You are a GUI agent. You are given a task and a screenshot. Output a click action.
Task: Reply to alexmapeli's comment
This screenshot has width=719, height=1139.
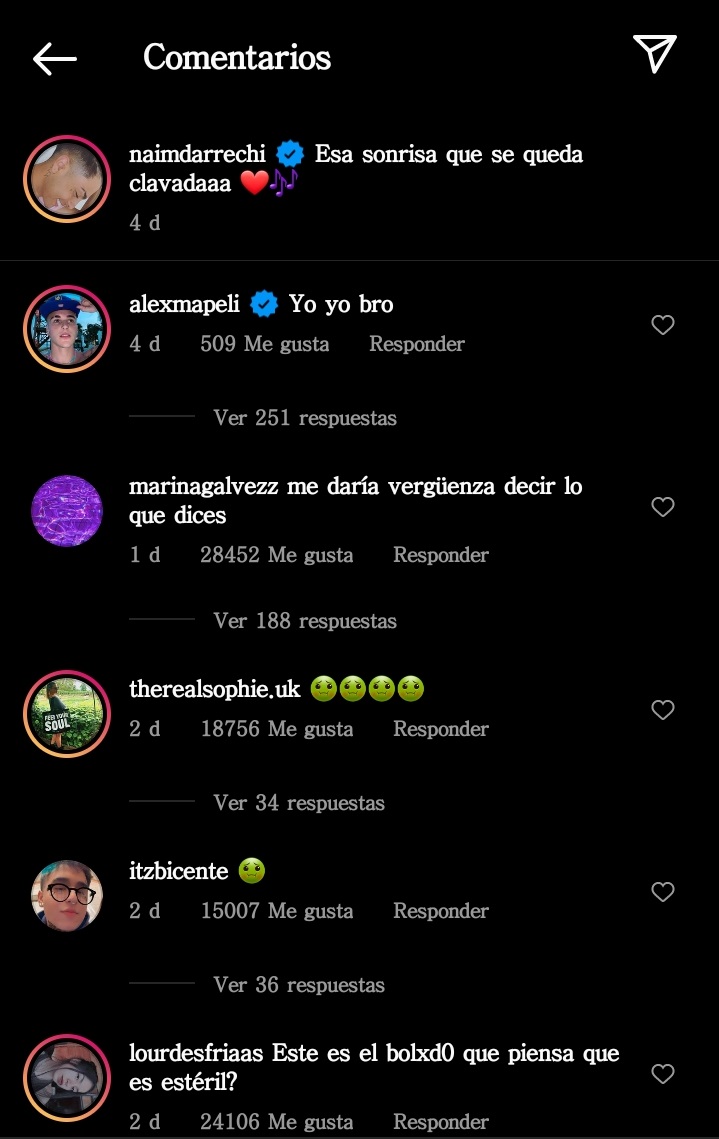click(417, 344)
